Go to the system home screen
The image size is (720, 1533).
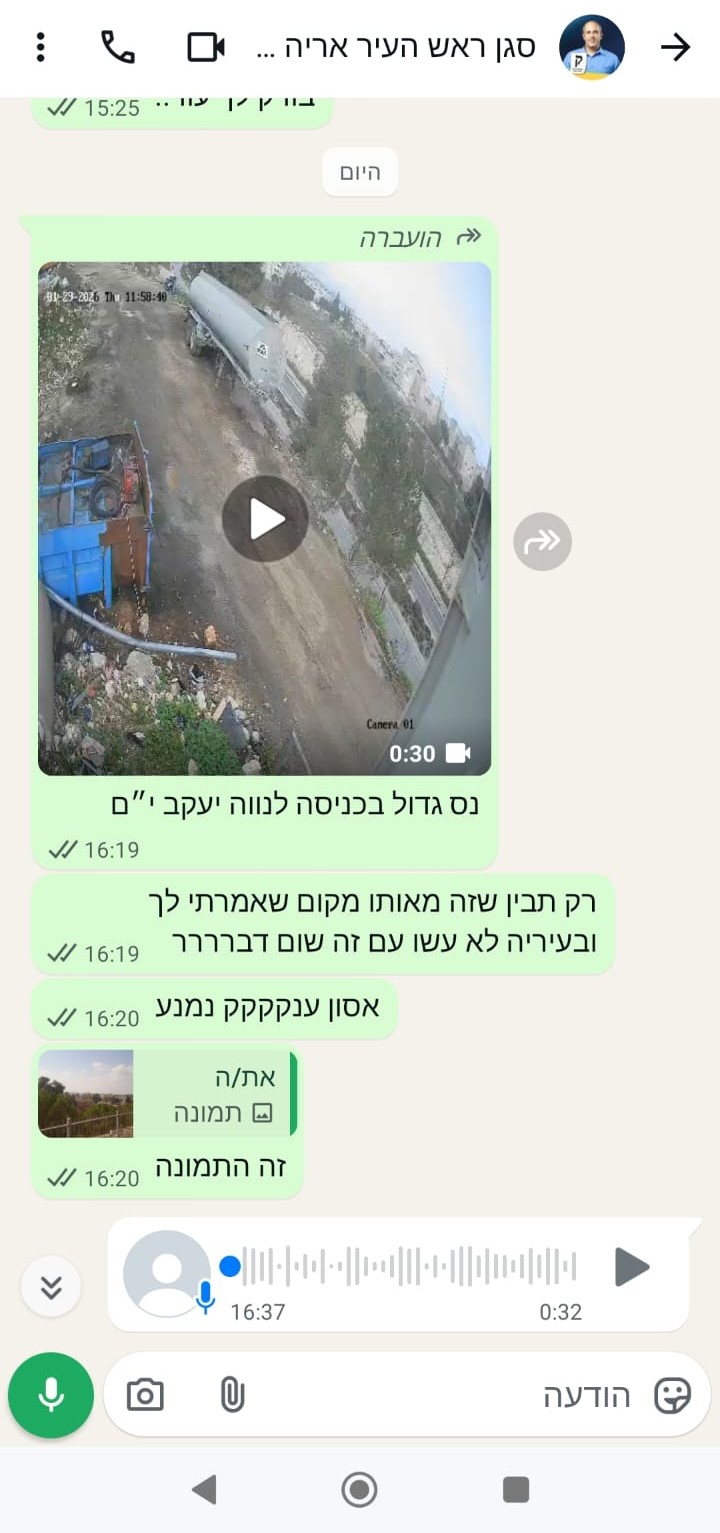click(x=359, y=1490)
